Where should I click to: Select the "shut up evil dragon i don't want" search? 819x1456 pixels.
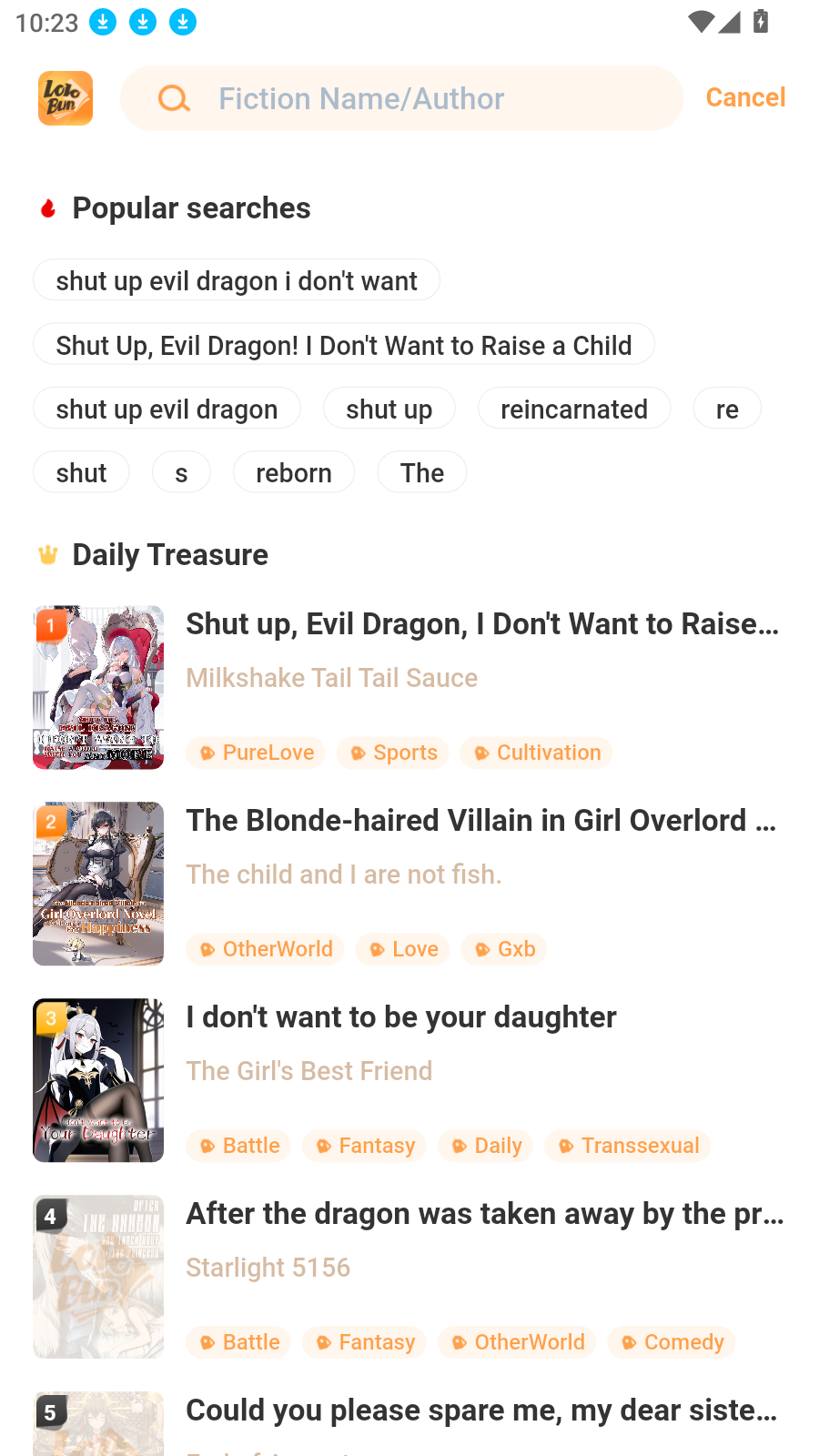pyautogui.click(x=237, y=280)
